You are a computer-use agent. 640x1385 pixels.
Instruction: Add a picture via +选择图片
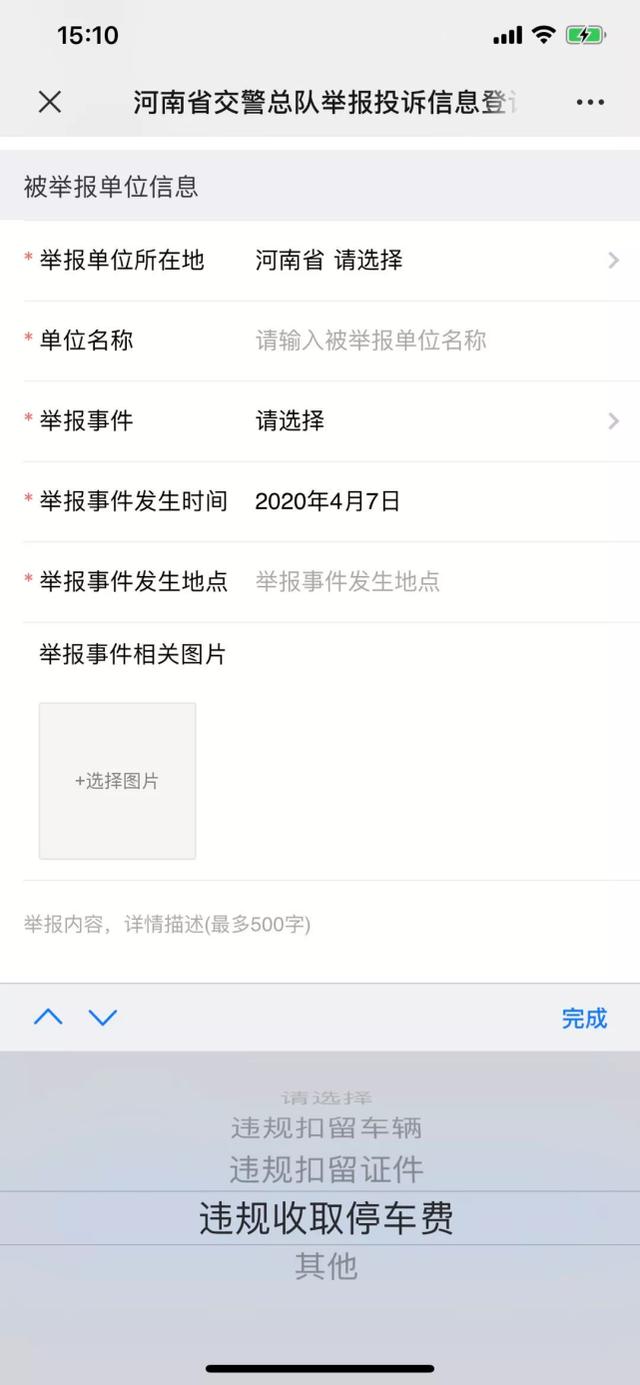[x=117, y=781]
